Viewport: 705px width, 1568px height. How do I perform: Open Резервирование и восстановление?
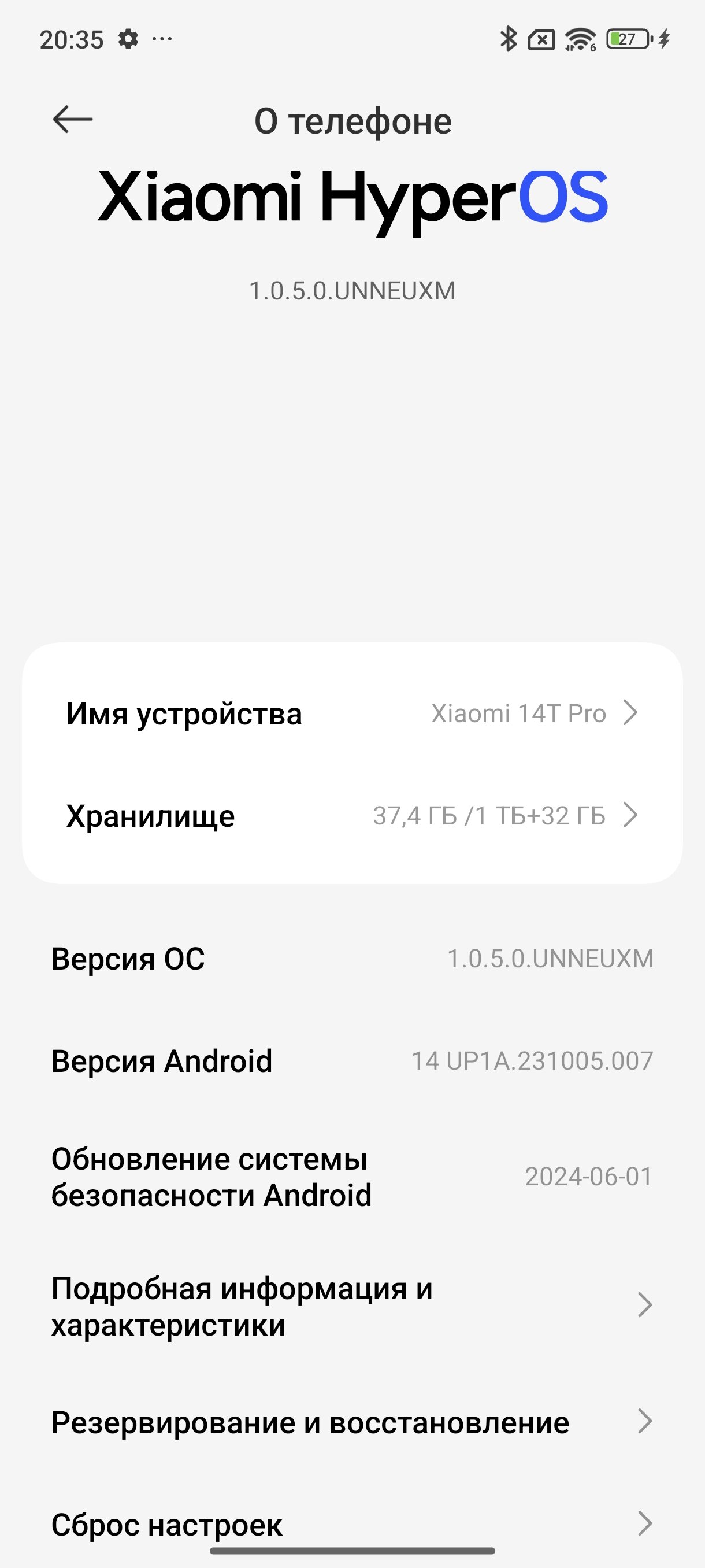pos(352,1422)
